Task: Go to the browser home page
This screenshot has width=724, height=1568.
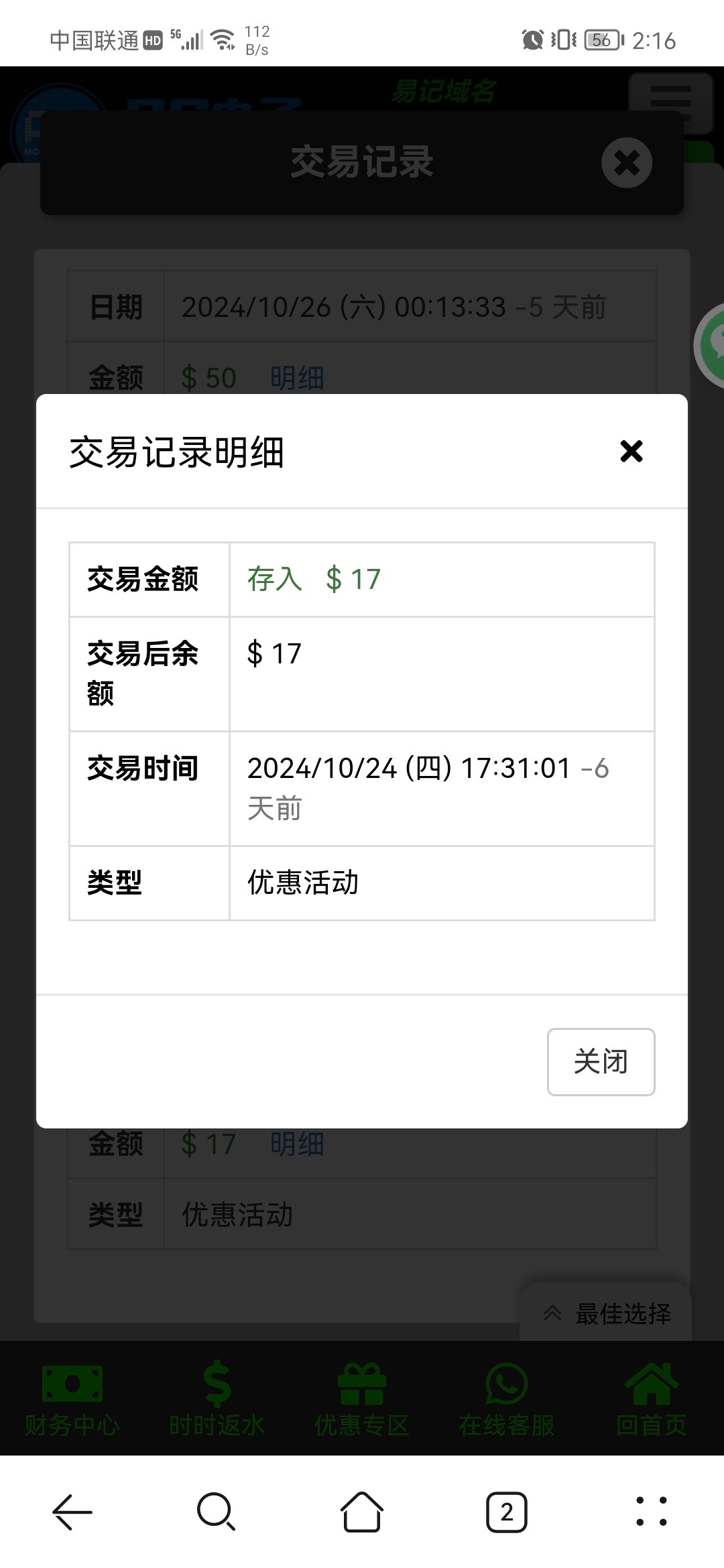Action: [x=362, y=1512]
